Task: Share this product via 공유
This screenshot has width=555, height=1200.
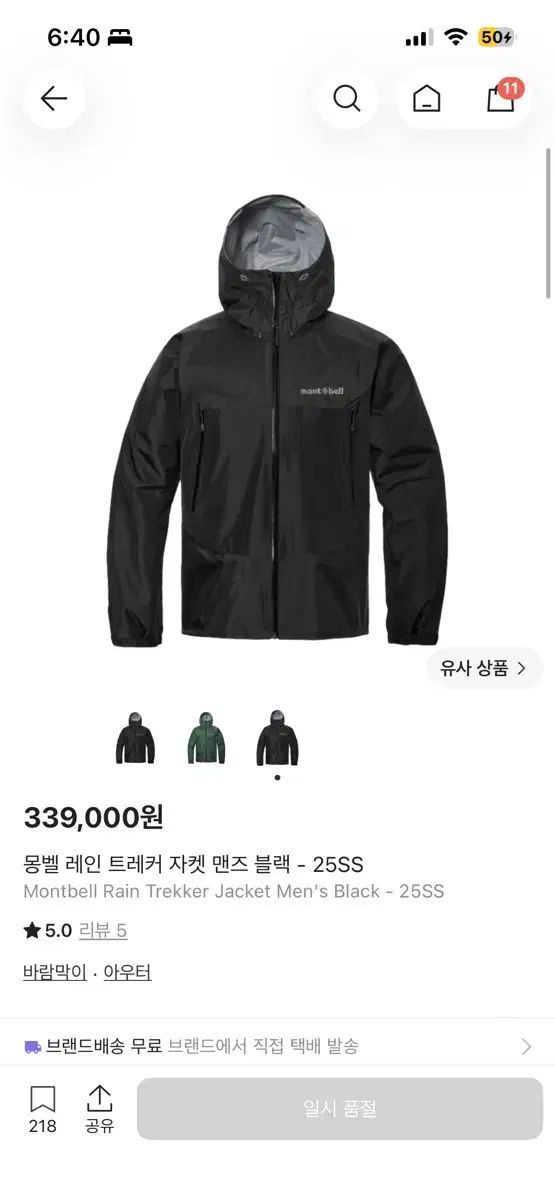Action: tap(99, 1109)
